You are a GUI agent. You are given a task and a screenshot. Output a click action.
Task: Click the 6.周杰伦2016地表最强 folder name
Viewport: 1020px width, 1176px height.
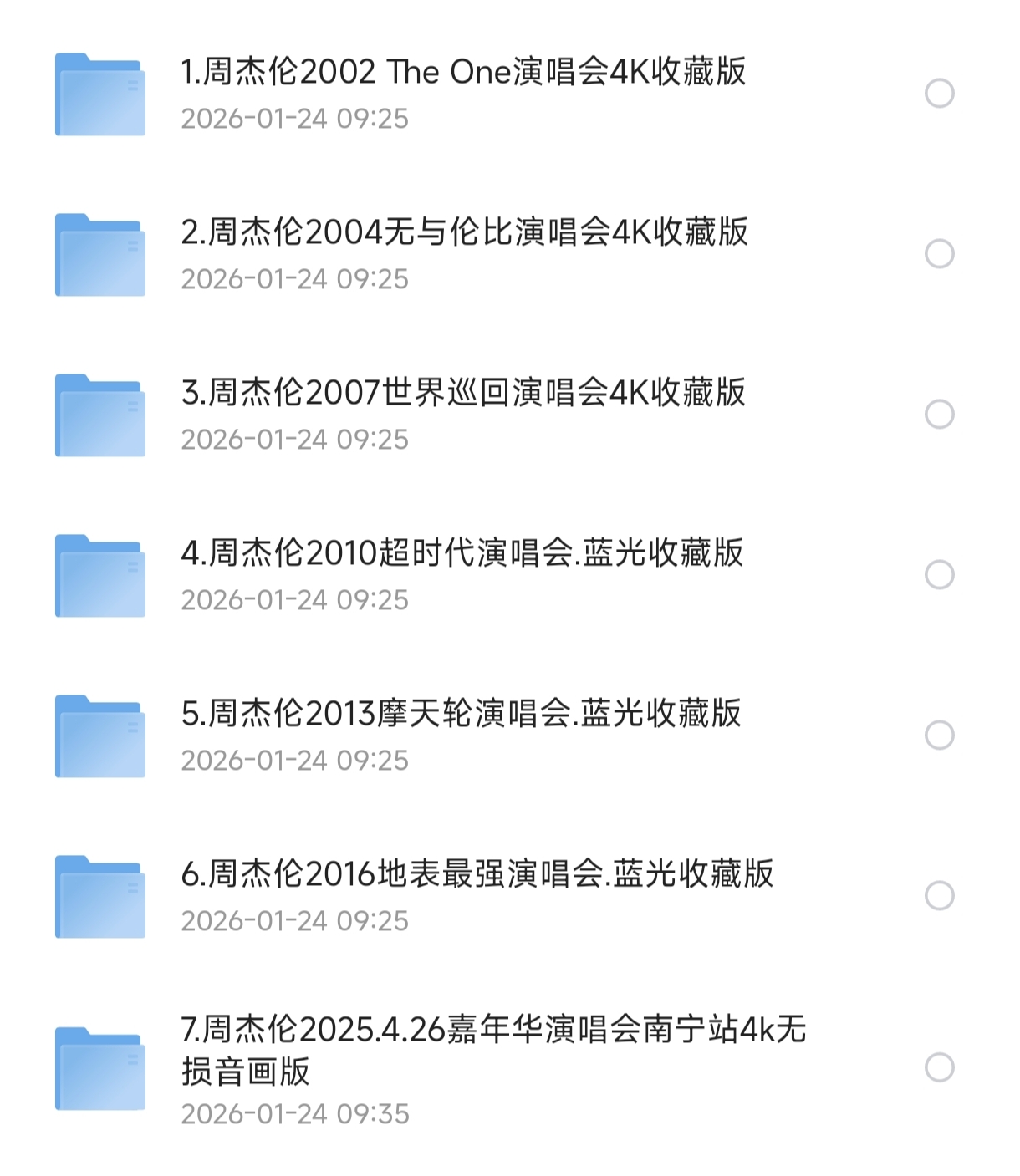click(477, 877)
